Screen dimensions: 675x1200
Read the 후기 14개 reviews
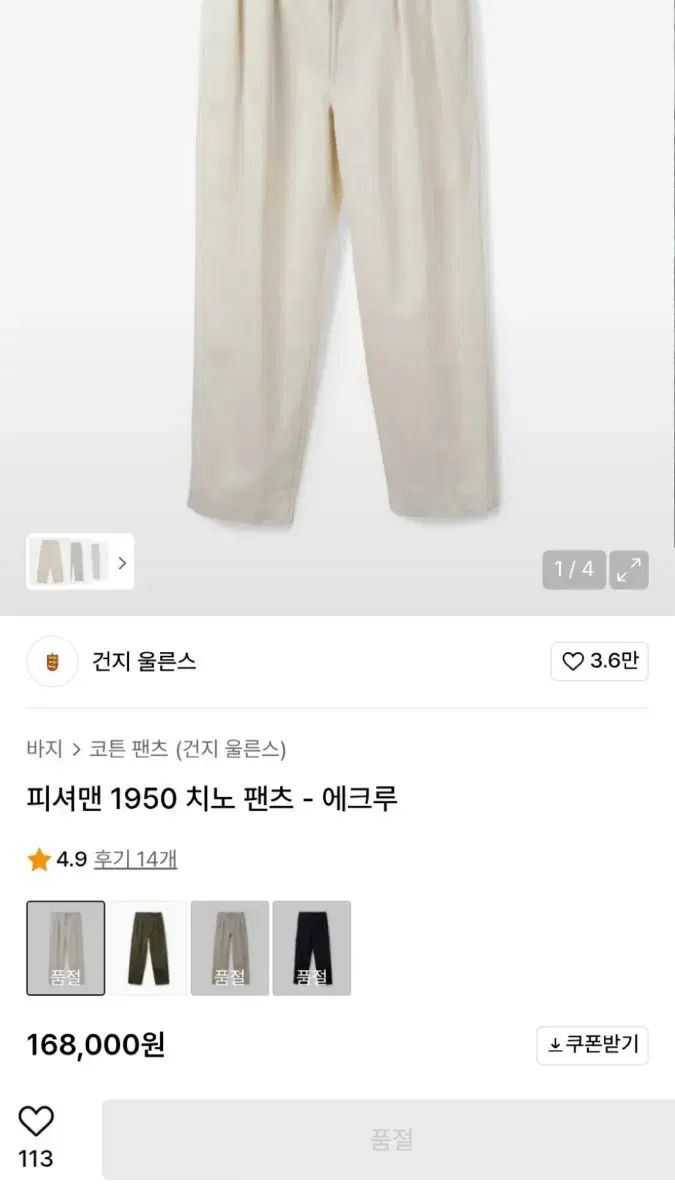[x=135, y=859]
